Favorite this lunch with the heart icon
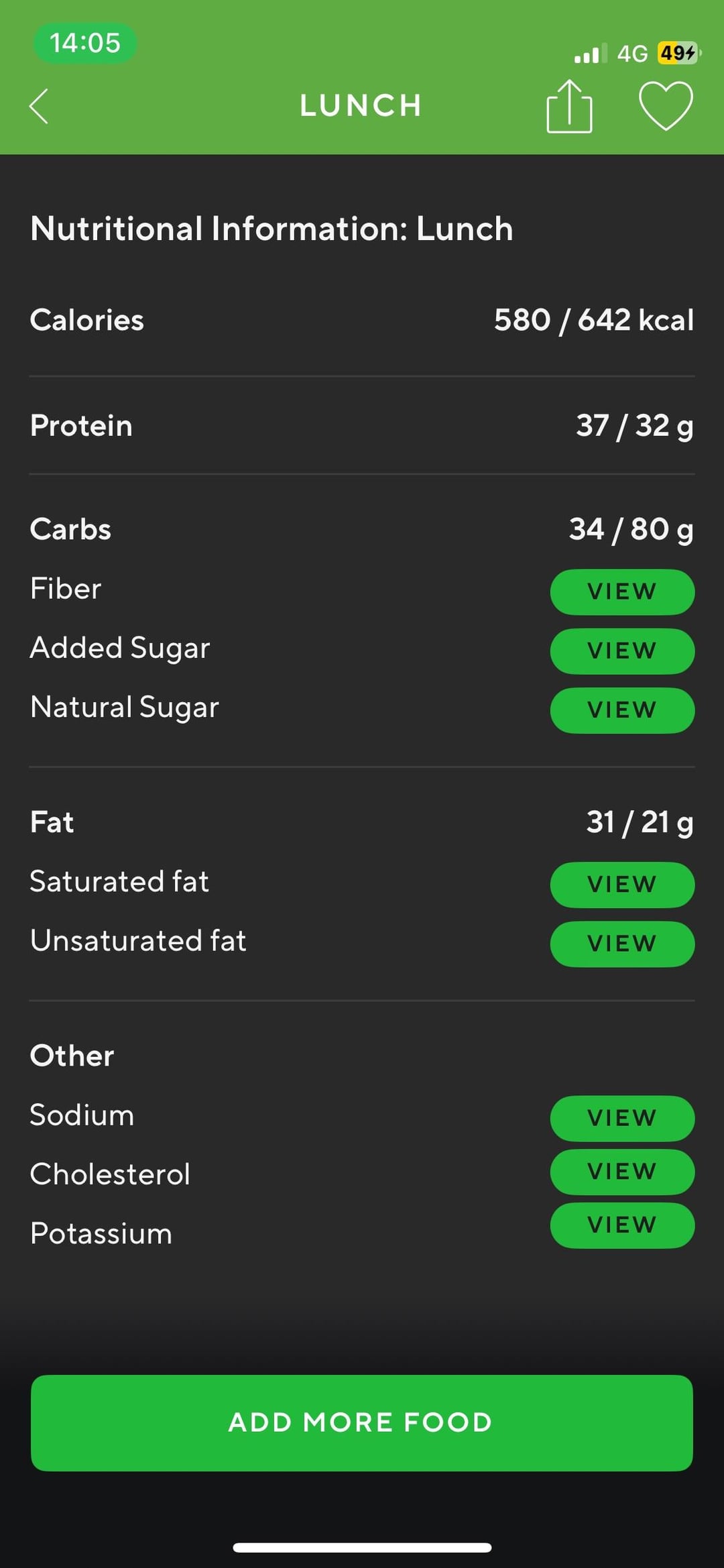This screenshot has height=1568, width=724. tap(666, 106)
